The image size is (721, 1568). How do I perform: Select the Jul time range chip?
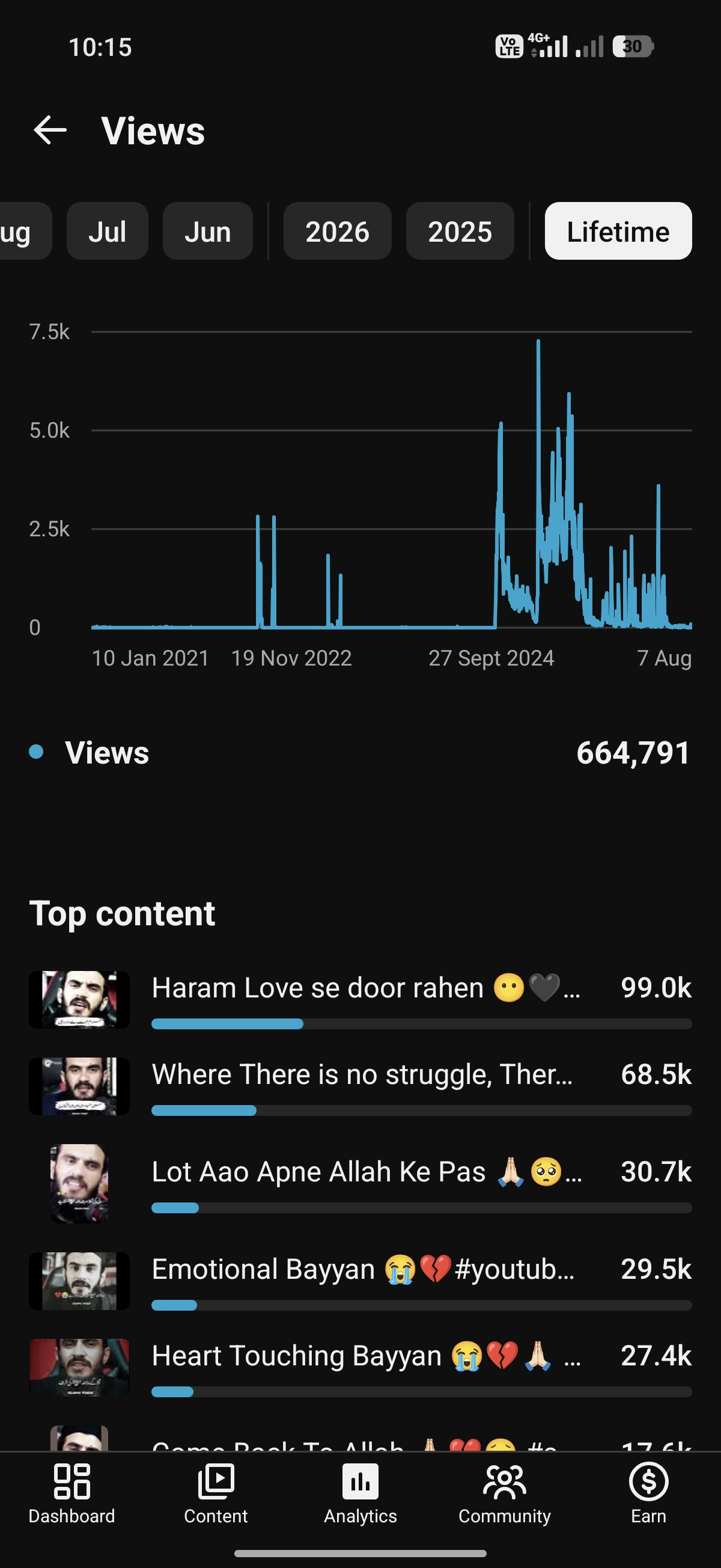coord(107,231)
